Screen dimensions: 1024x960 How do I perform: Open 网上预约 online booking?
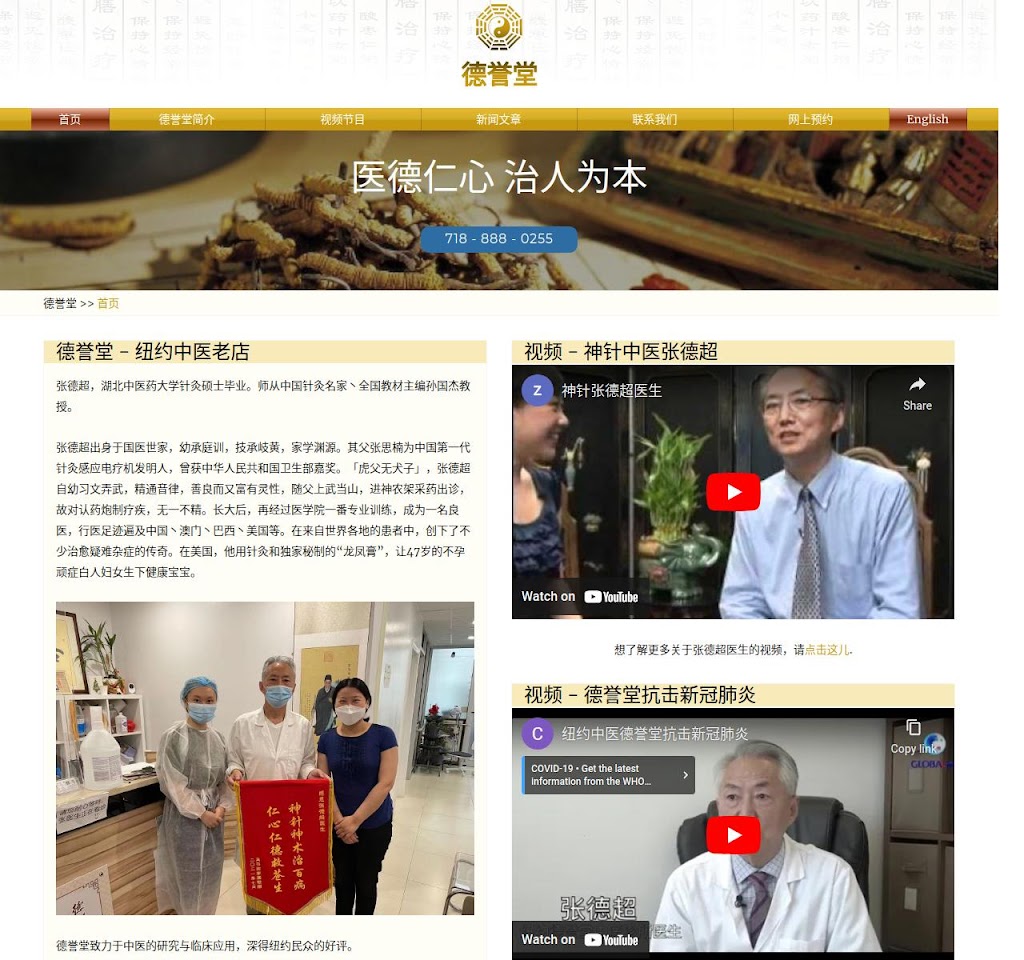[x=810, y=119]
